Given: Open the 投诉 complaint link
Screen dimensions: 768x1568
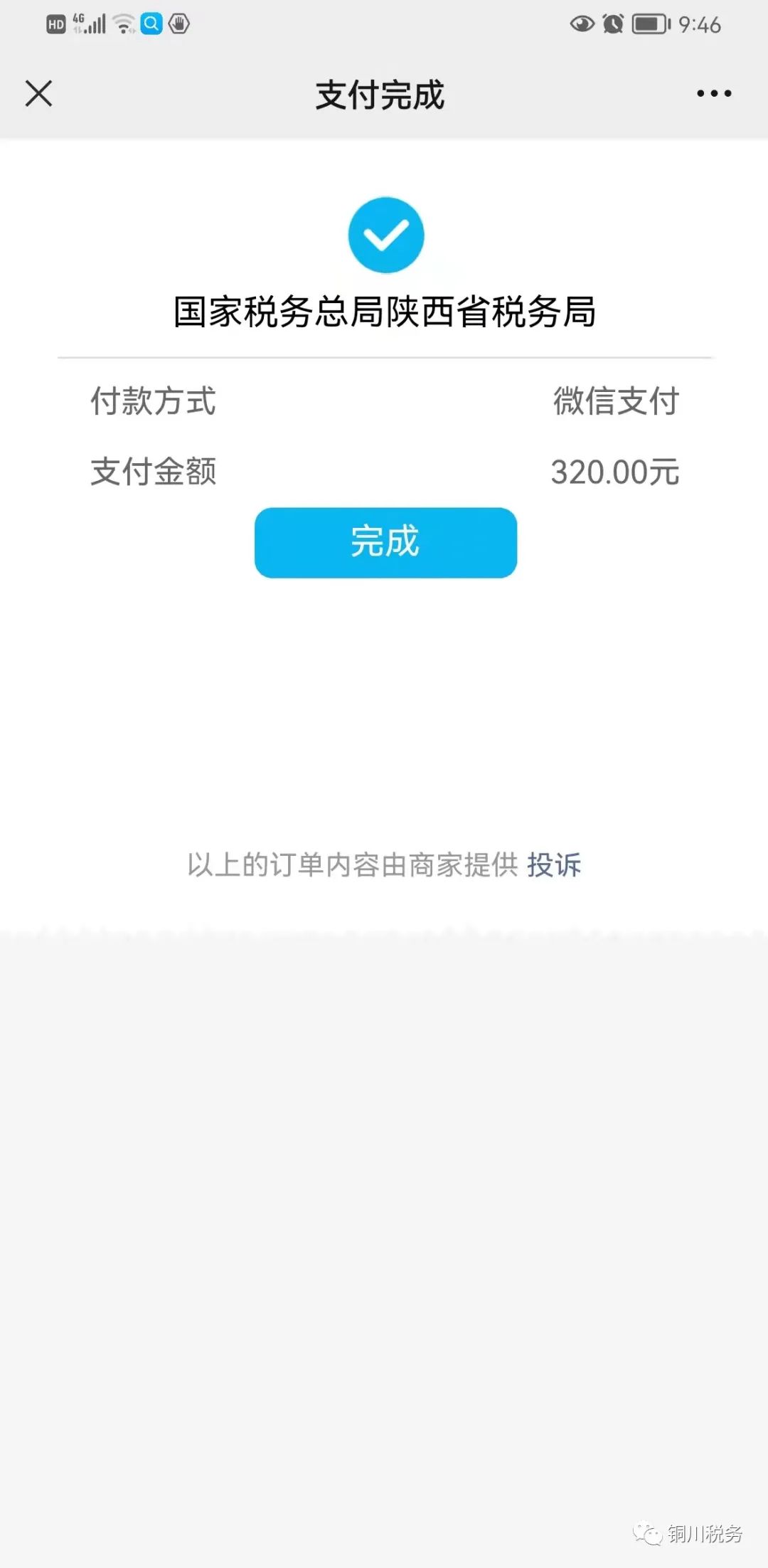Looking at the screenshot, I should [x=554, y=865].
